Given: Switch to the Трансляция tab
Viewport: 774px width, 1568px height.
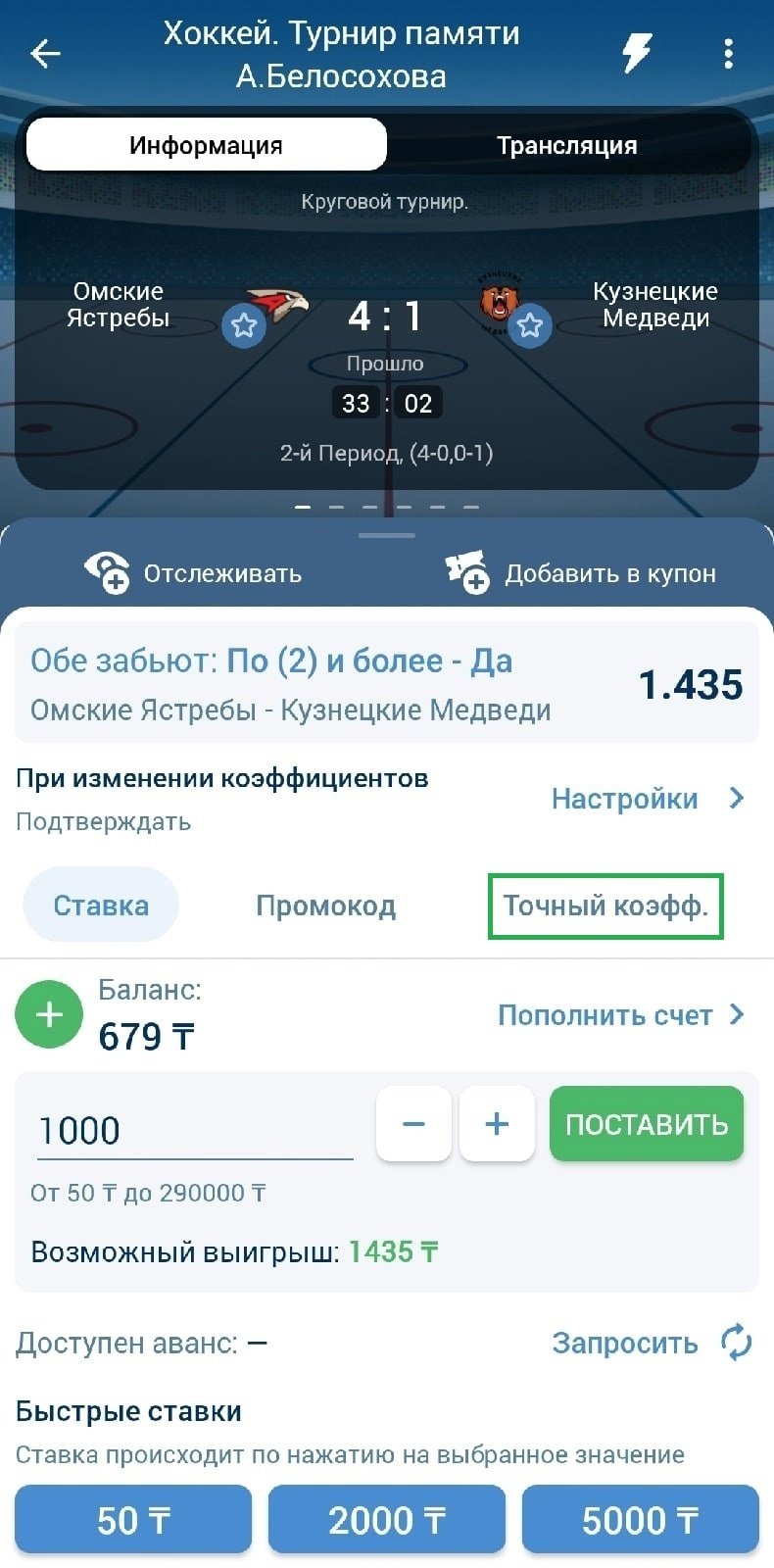Looking at the screenshot, I should pos(566,146).
